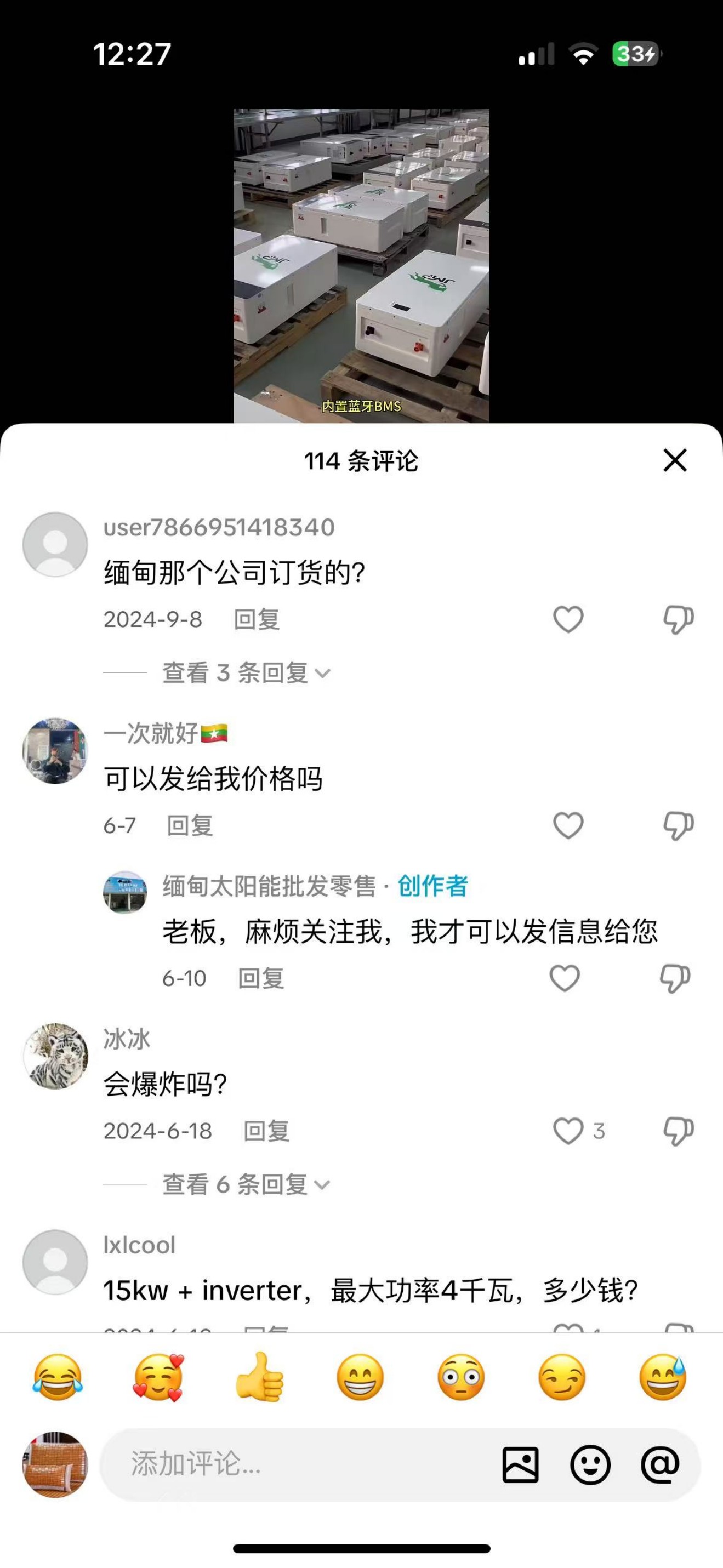Close the 114 comments panel
Screen dimensions: 723x1568
click(675, 460)
